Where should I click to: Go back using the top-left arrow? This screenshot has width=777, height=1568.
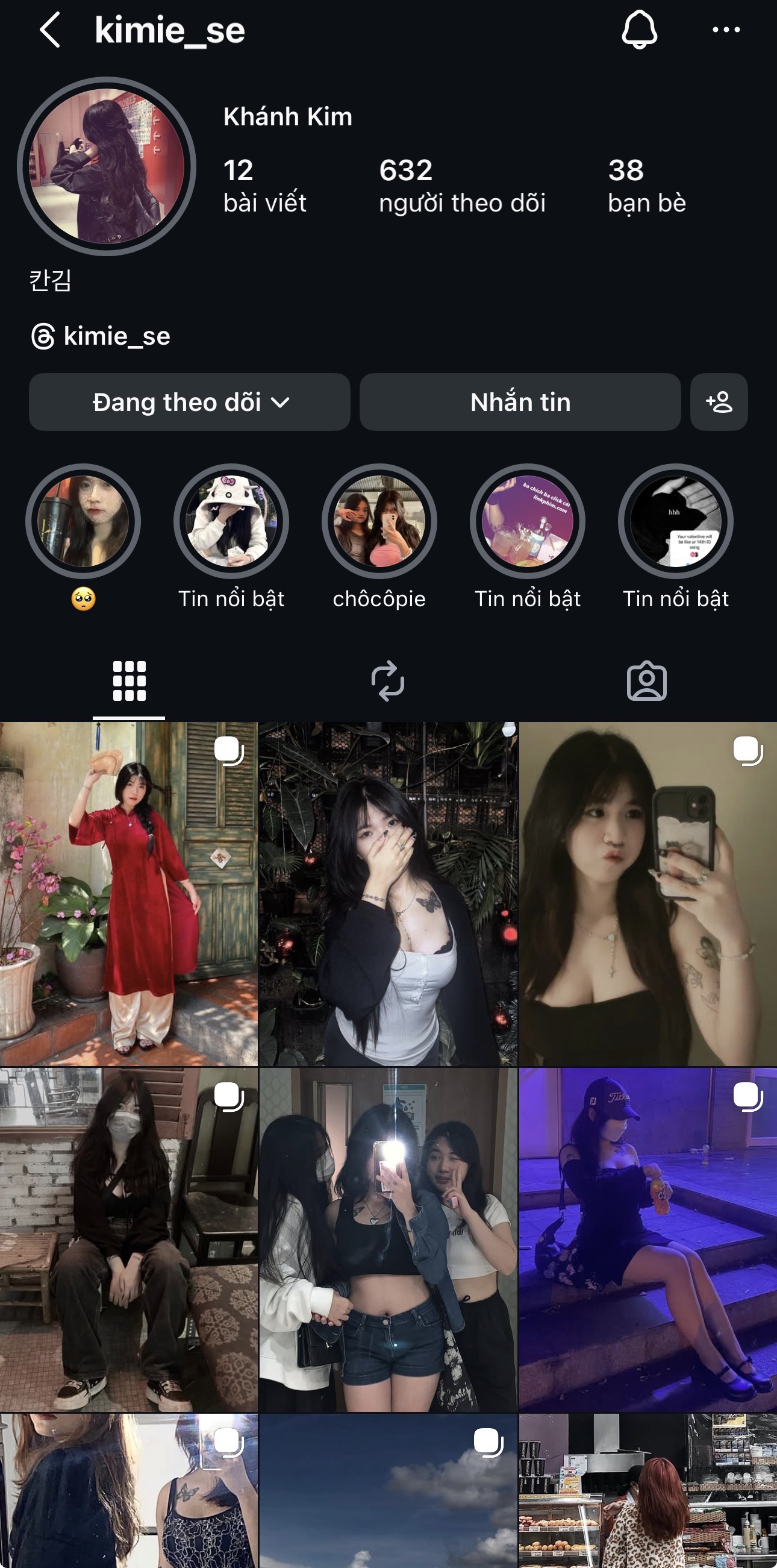click(50, 30)
